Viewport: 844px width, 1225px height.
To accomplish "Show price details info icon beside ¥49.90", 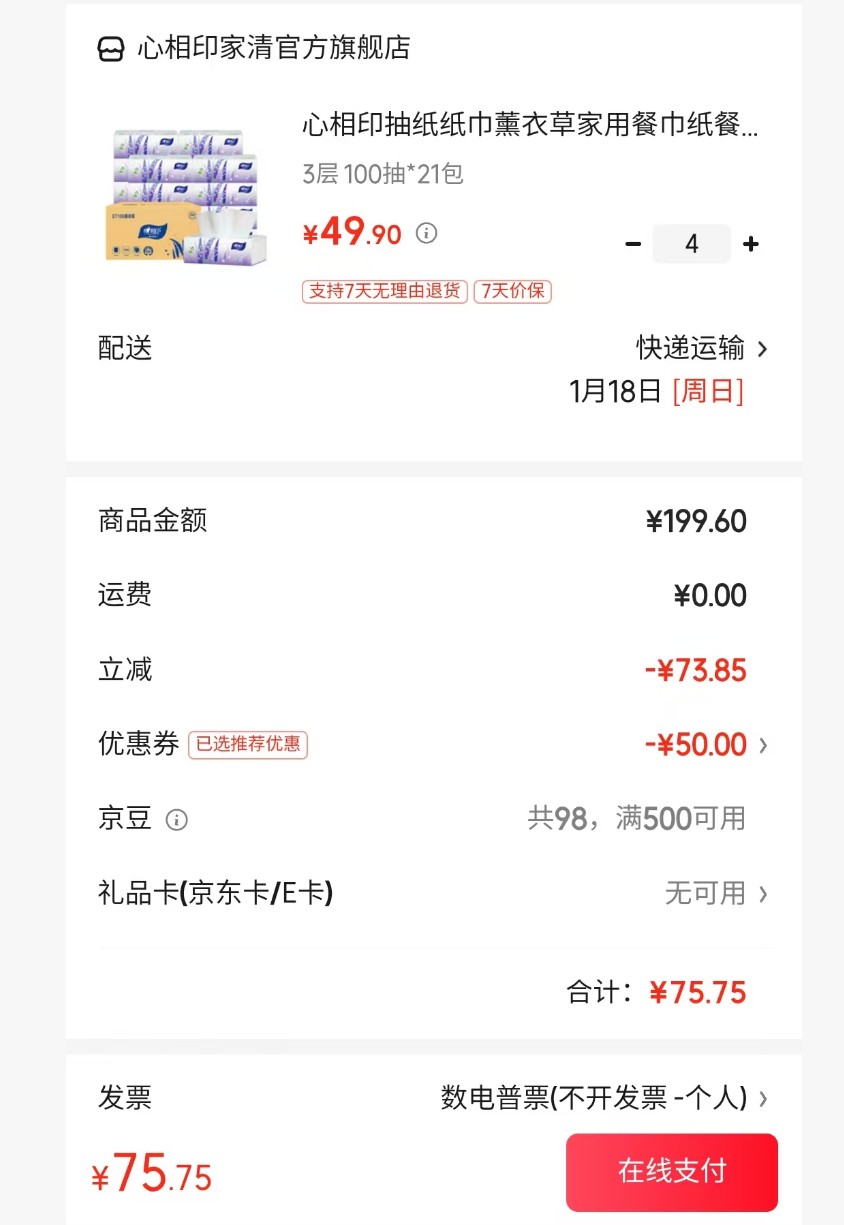I will pos(427,234).
